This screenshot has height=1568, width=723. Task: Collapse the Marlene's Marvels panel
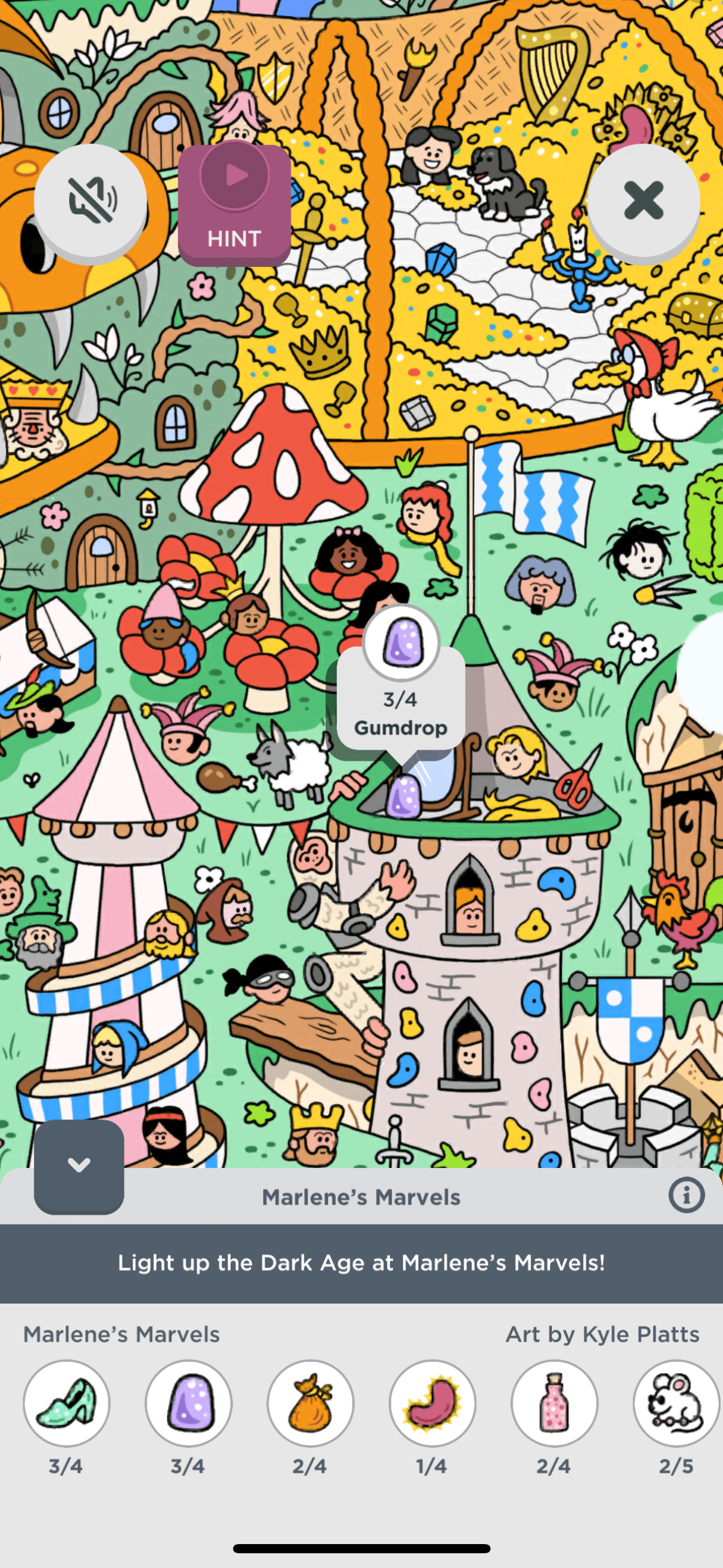pyautogui.click(x=79, y=1165)
